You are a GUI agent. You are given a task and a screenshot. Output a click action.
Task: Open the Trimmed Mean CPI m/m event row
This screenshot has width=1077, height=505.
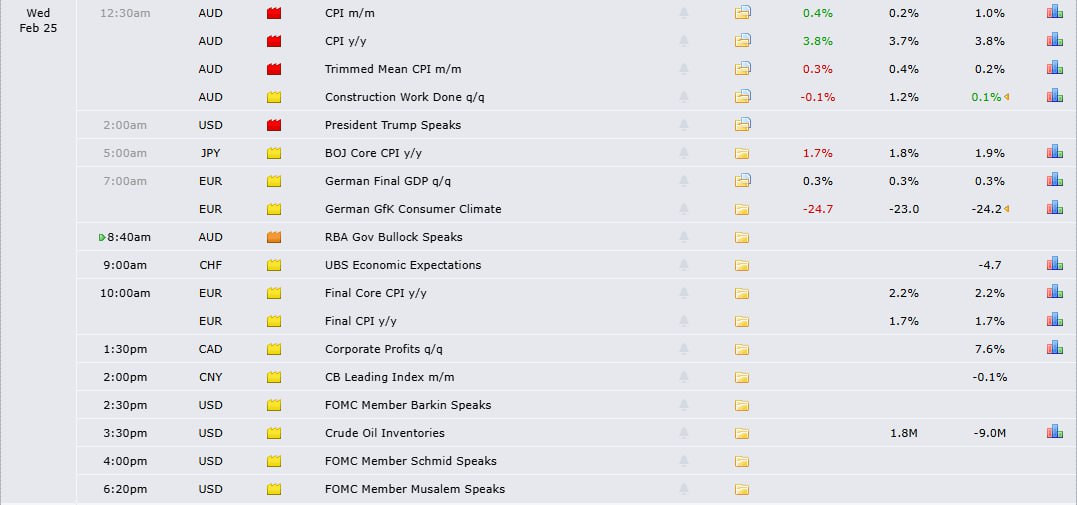tap(393, 69)
